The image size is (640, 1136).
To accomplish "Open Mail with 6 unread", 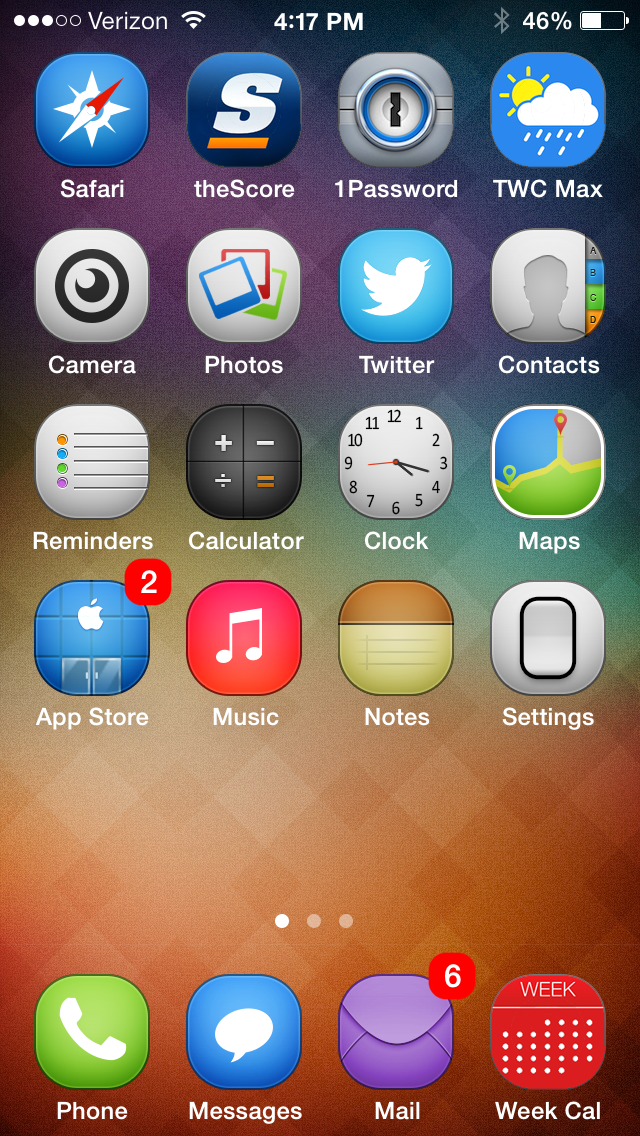I will pyautogui.click(x=396, y=1032).
